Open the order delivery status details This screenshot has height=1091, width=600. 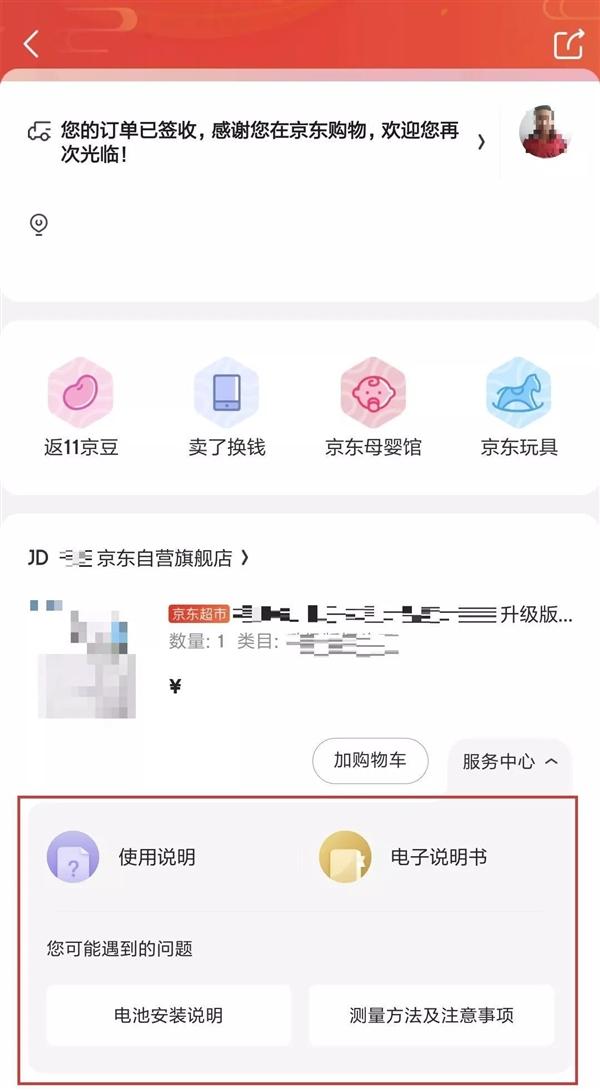[260, 142]
